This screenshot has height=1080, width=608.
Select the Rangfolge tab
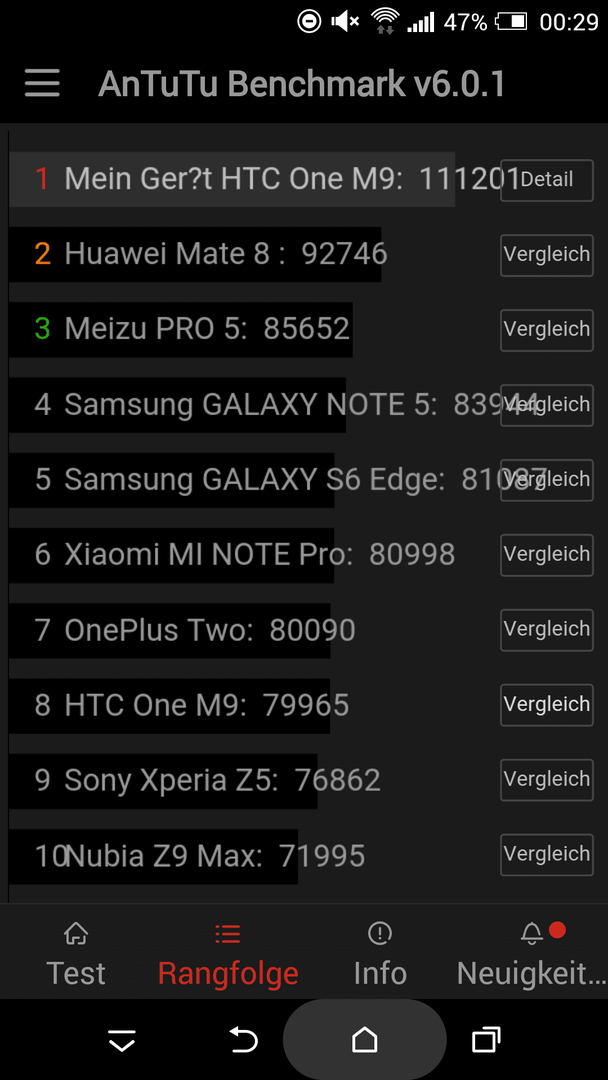[228, 955]
